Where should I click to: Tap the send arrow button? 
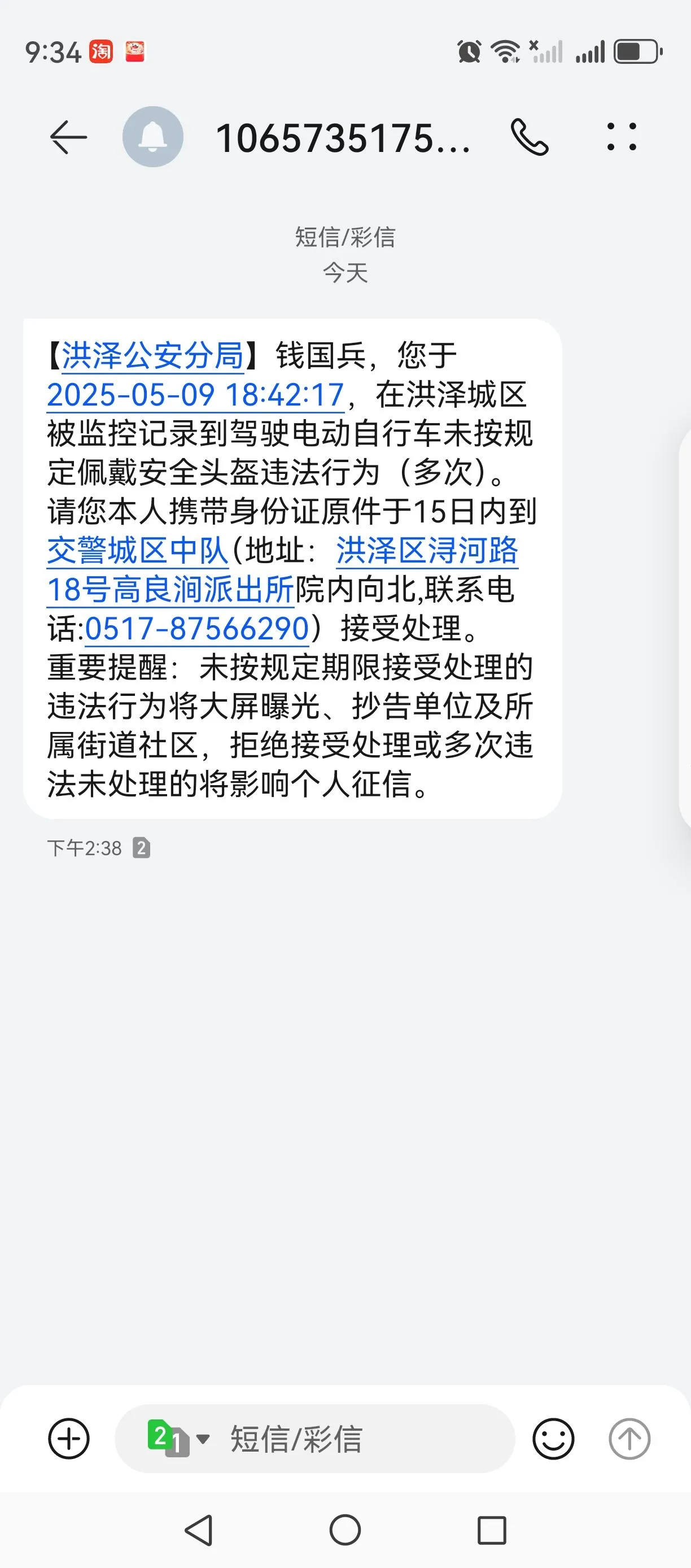629,1439
